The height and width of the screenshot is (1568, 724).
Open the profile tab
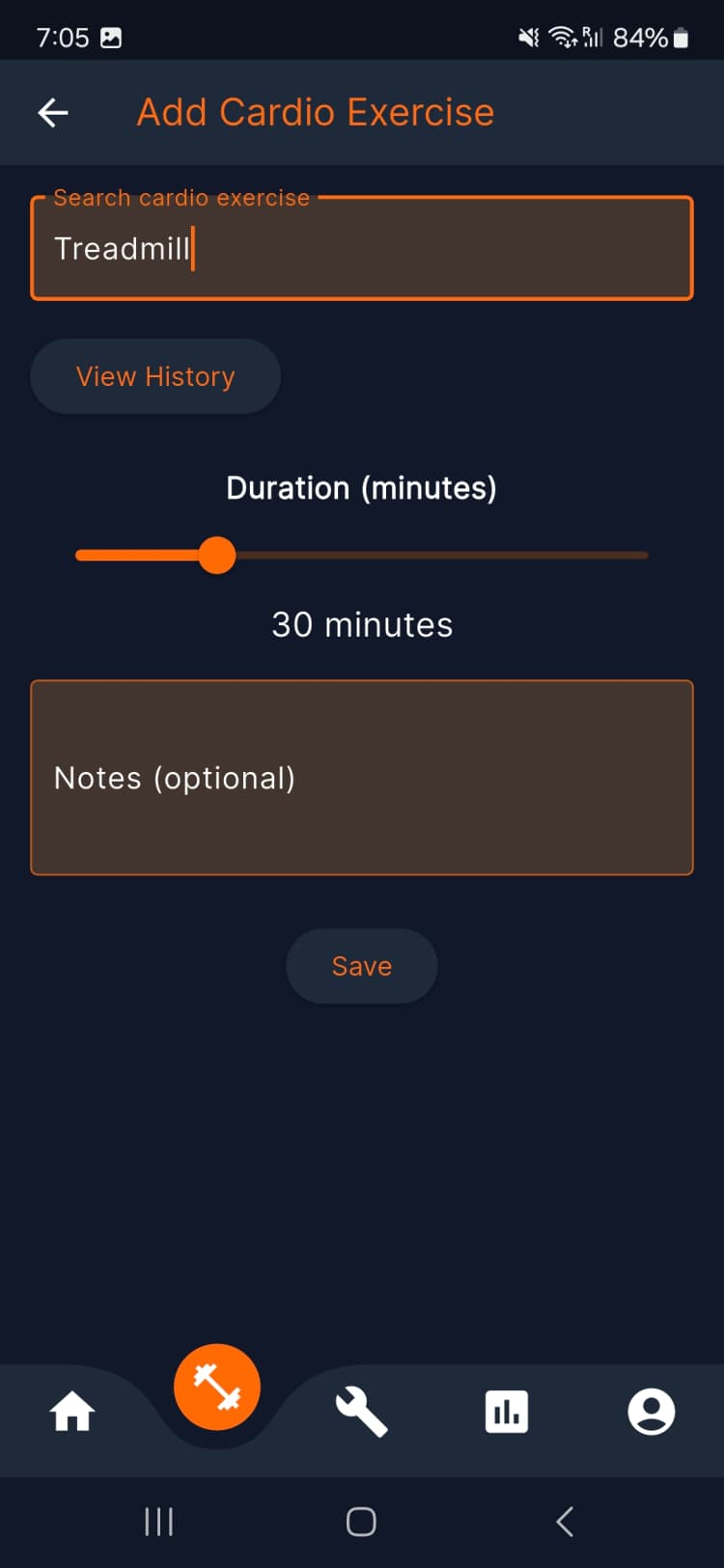pos(652,1412)
